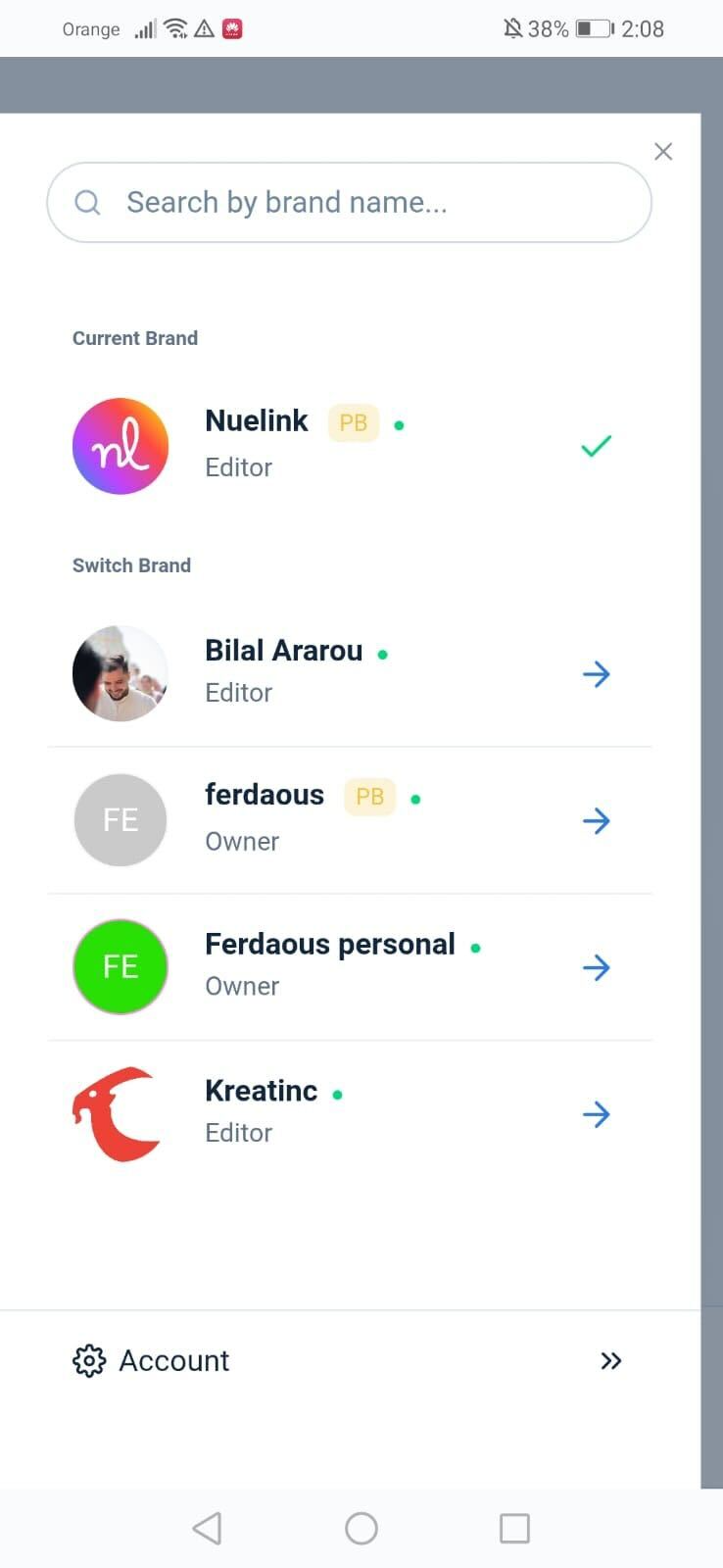Open Account settings

[x=174, y=1360]
